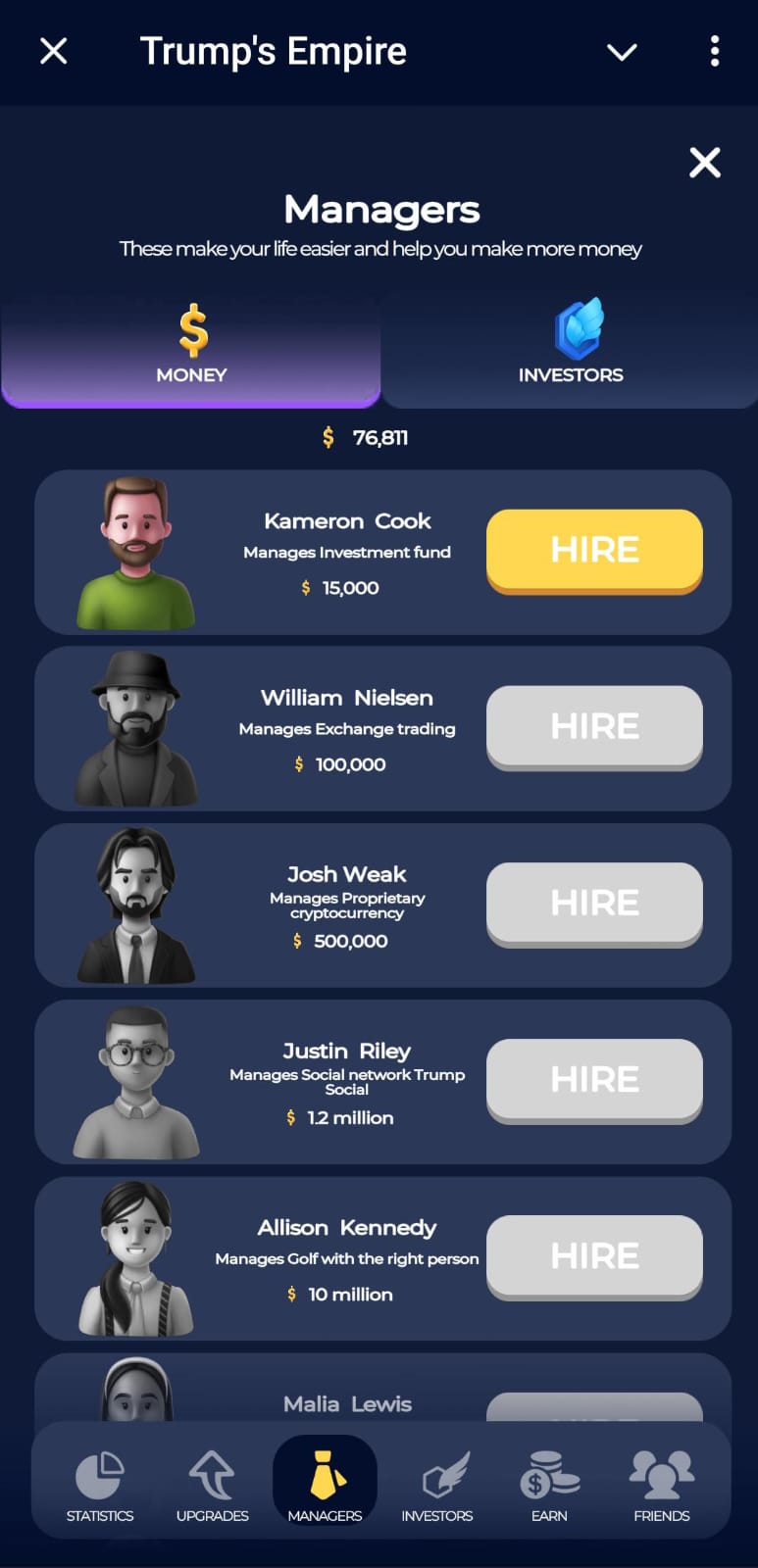Collapse the app with the chevron
The height and width of the screenshot is (1568, 758).
coord(622,52)
